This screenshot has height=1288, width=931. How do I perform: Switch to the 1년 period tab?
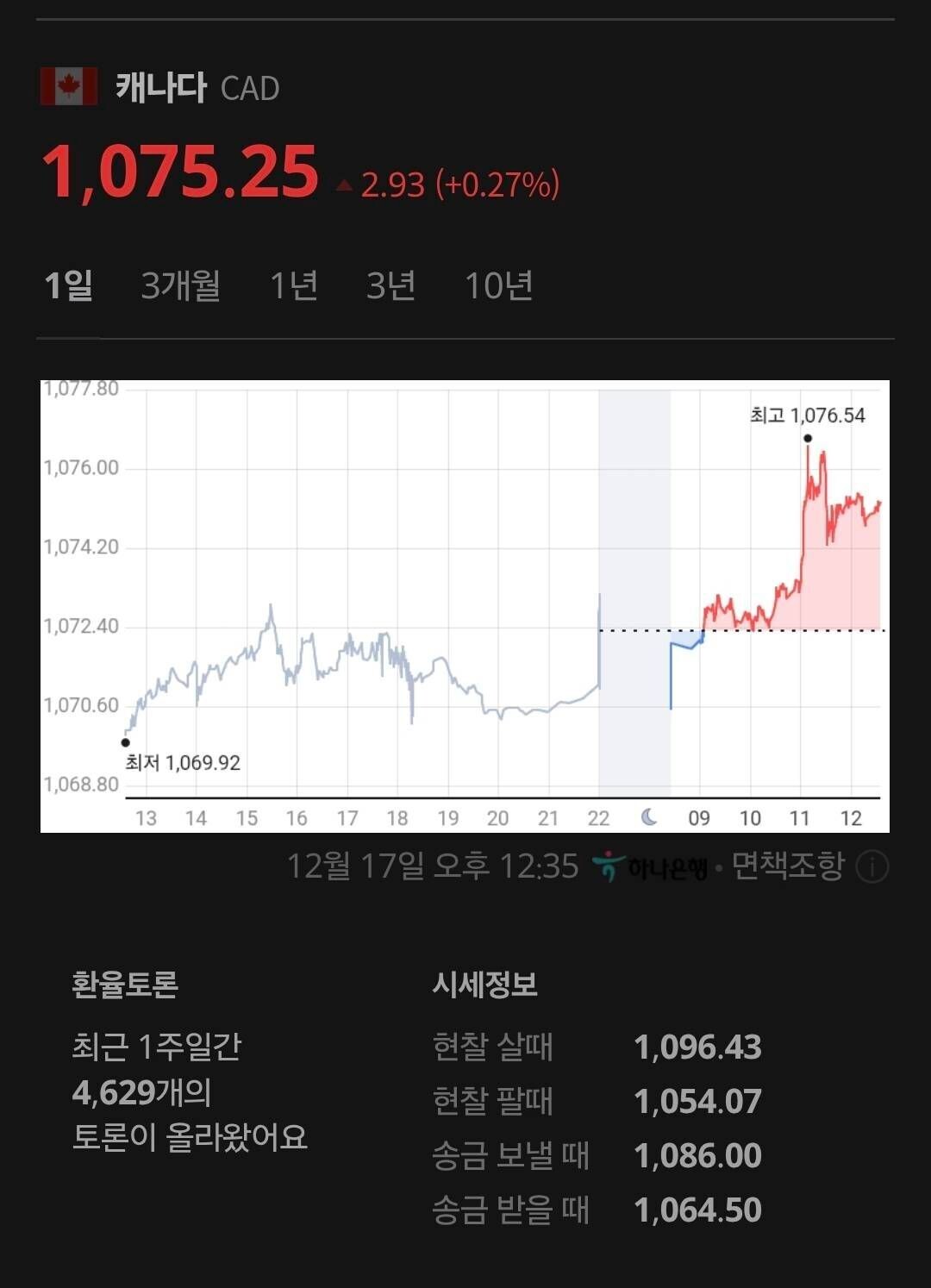click(293, 285)
